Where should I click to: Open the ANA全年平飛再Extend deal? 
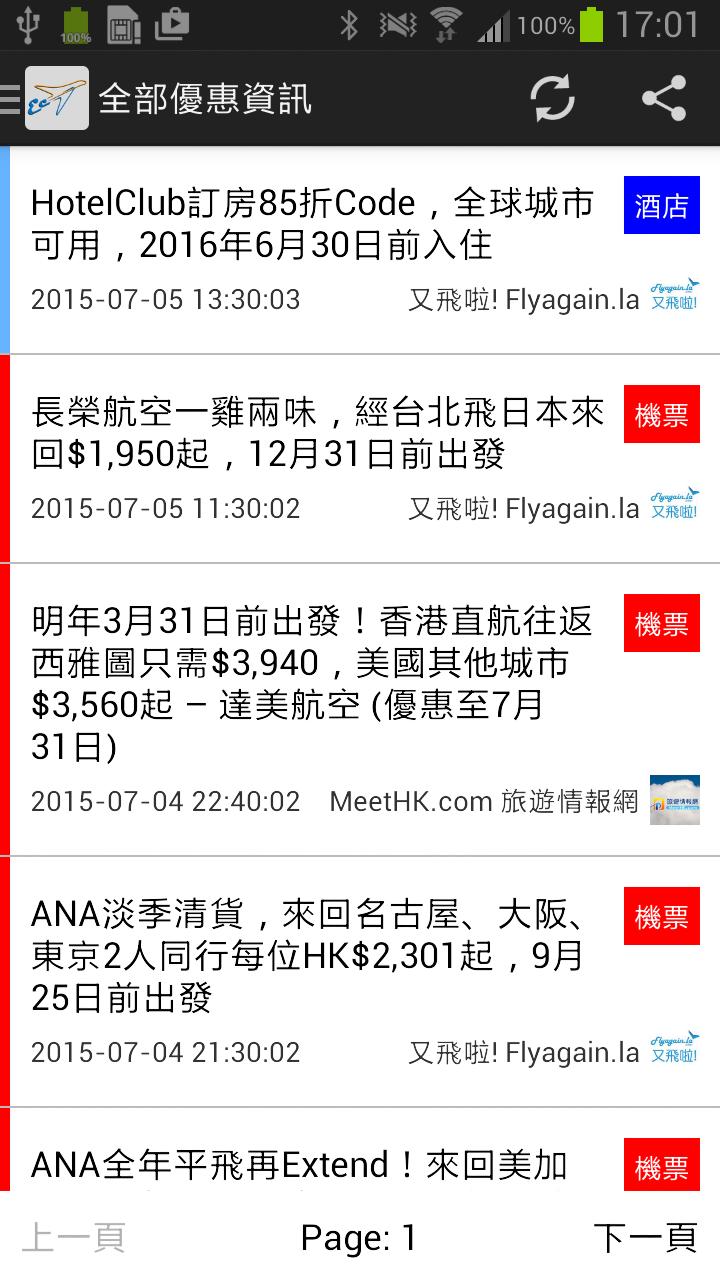[x=300, y=1165]
